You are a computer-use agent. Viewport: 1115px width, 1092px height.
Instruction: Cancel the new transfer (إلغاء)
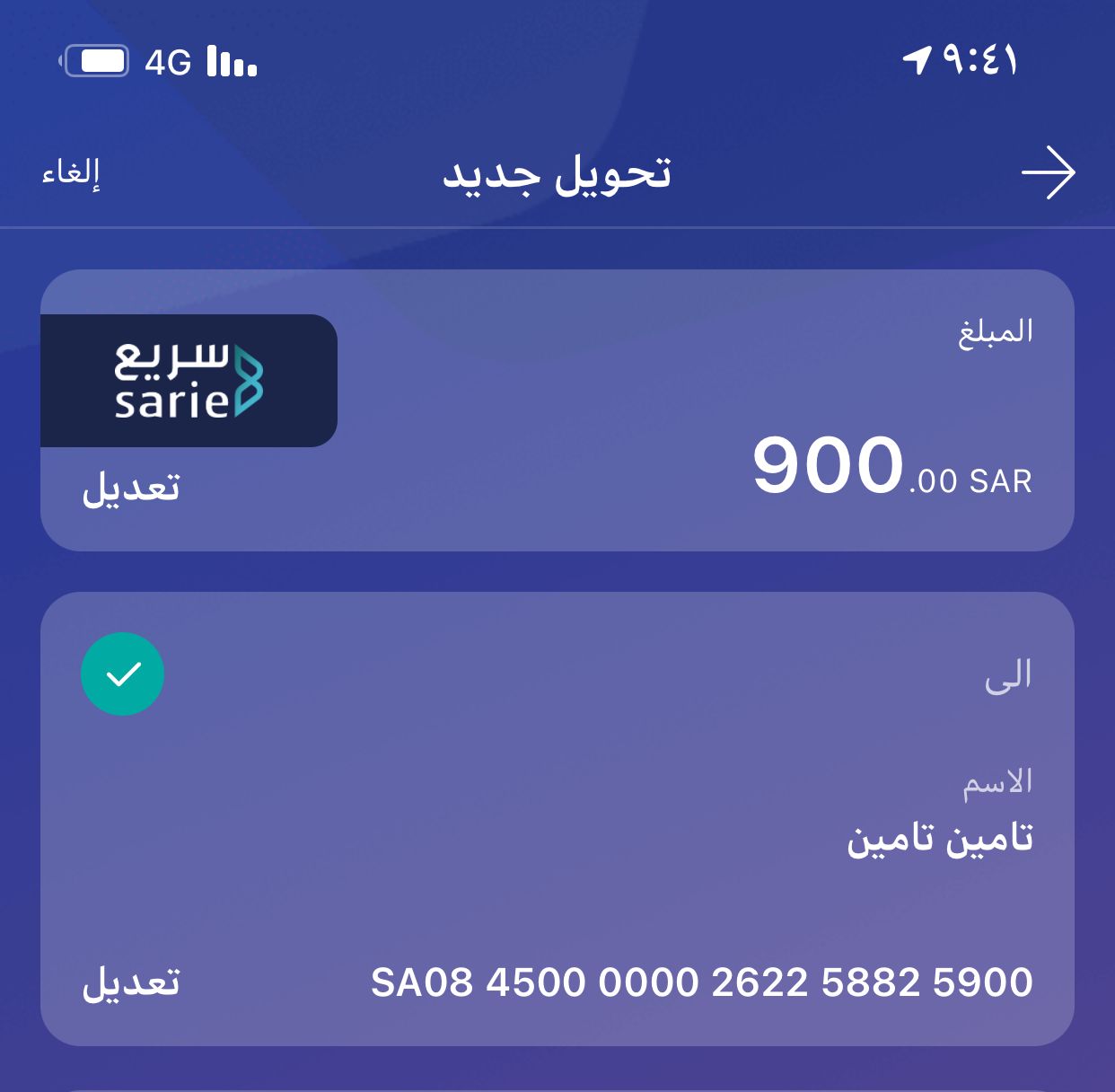pos(71,172)
